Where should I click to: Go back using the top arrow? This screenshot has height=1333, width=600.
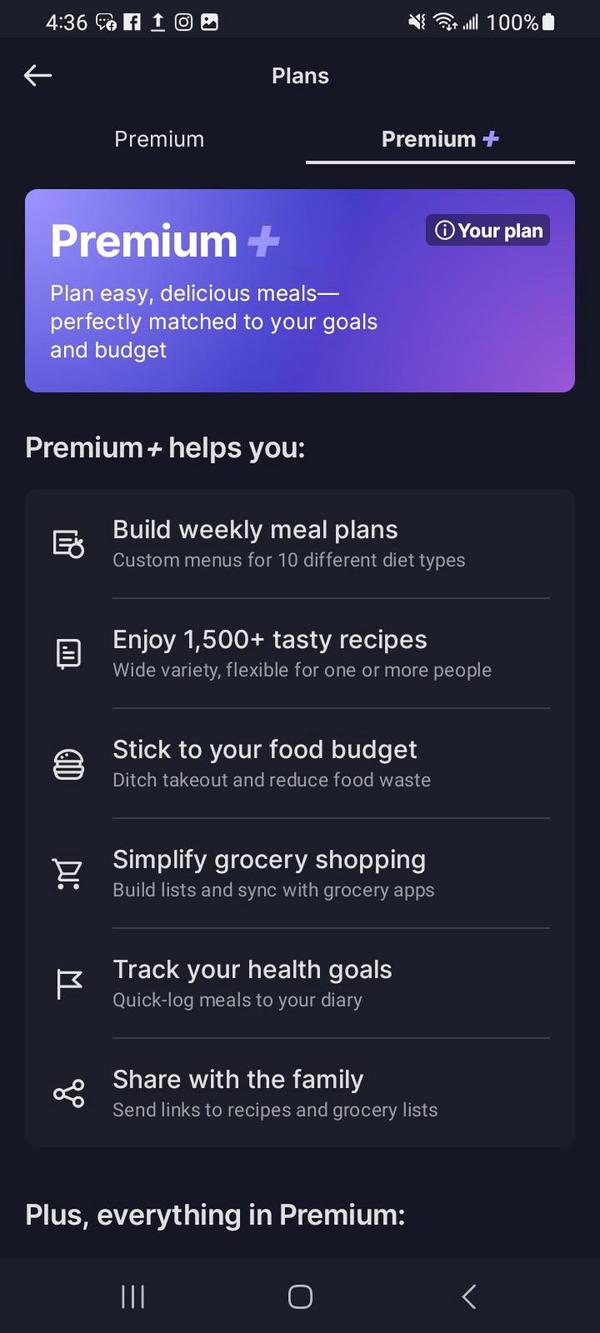point(38,75)
